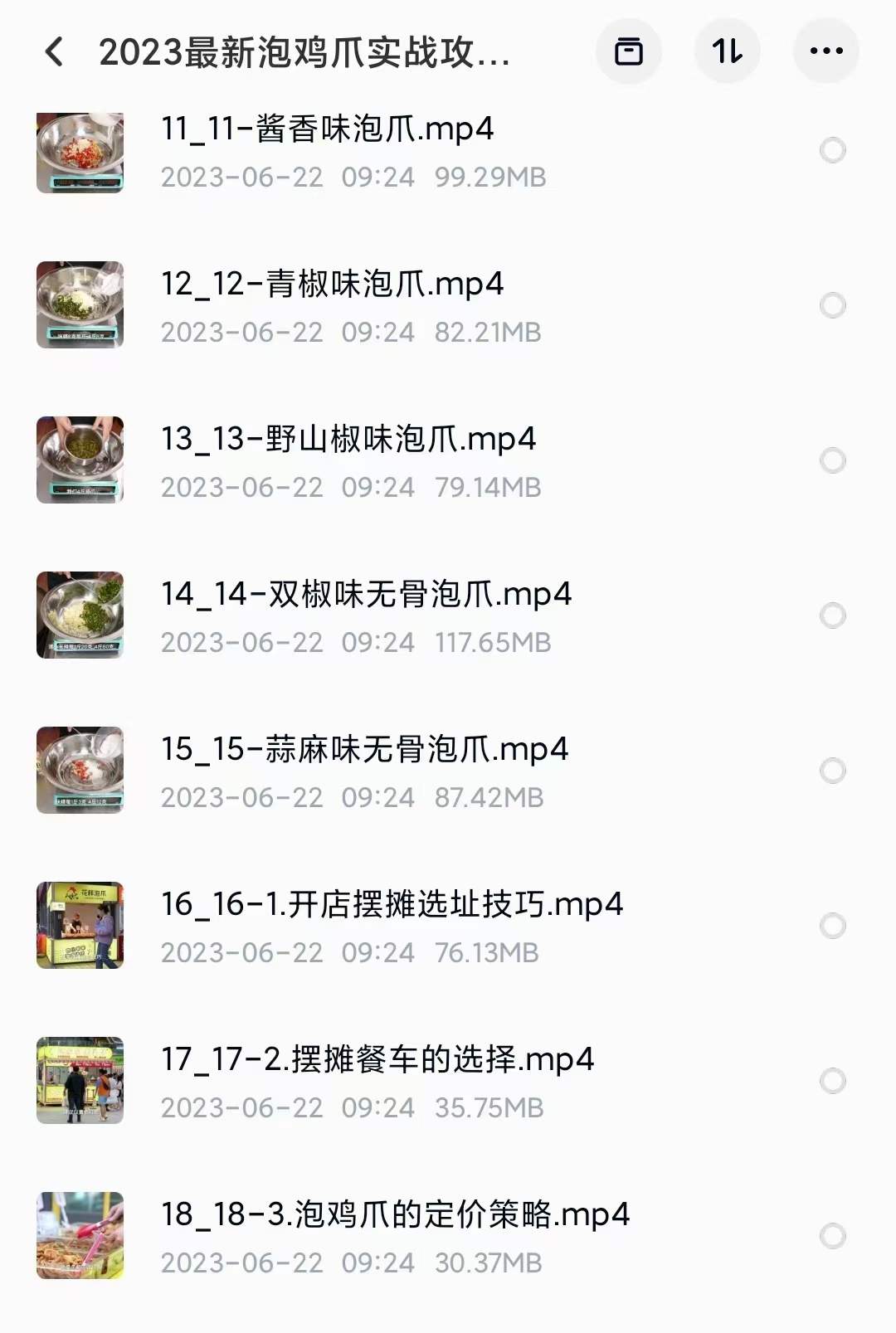Open 12_12-青椒味泡爪.mp4
This screenshot has width=896, height=1333.
(332, 282)
